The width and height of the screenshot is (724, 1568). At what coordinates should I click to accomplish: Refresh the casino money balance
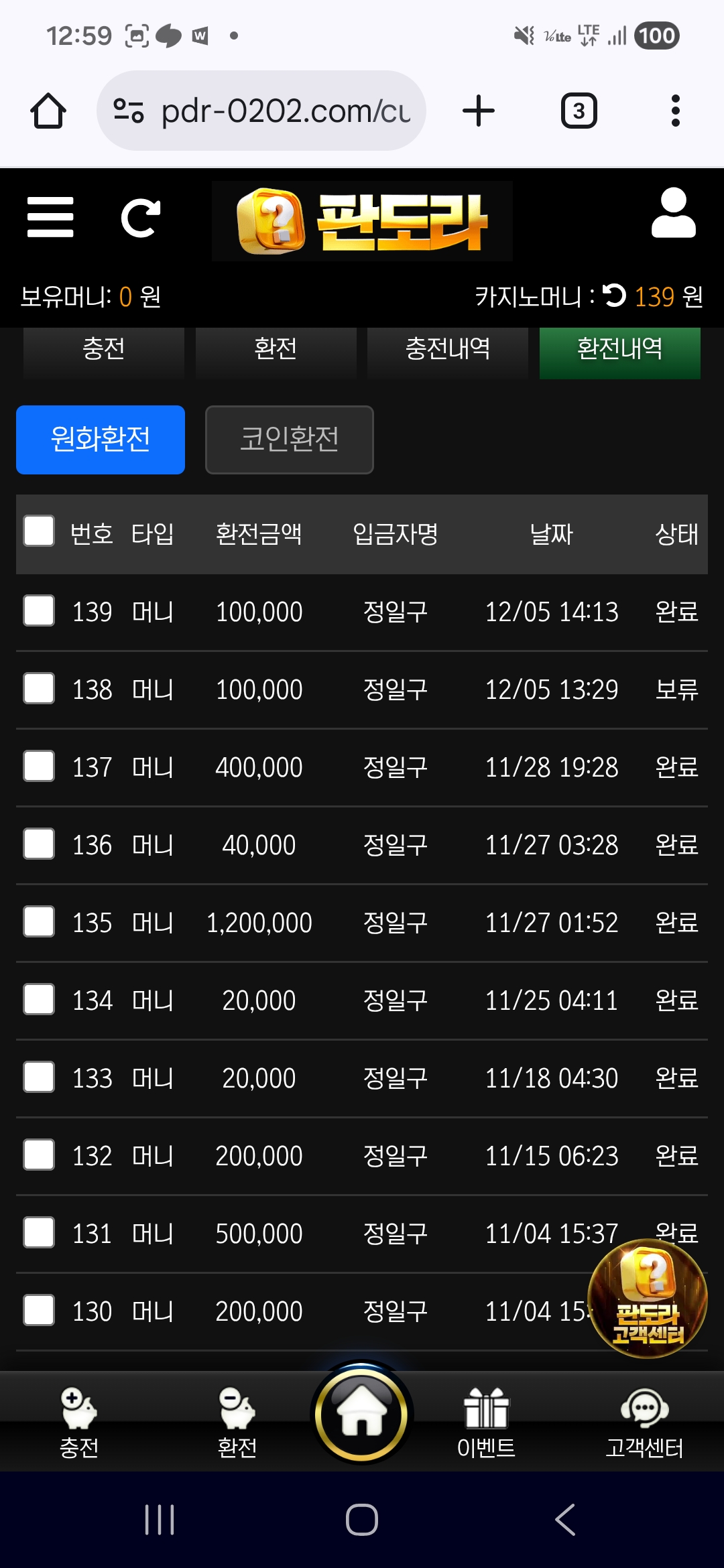point(614,296)
